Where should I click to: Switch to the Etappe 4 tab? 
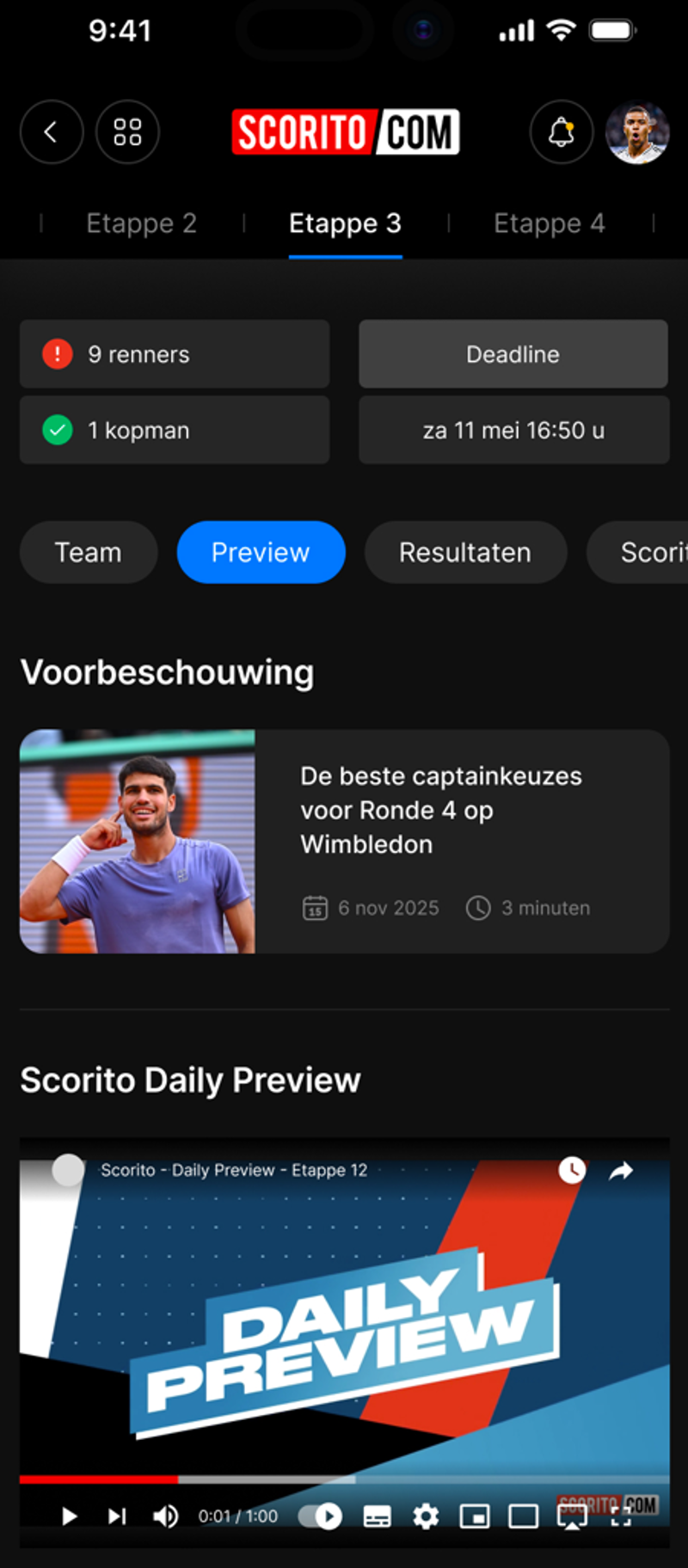pos(550,224)
